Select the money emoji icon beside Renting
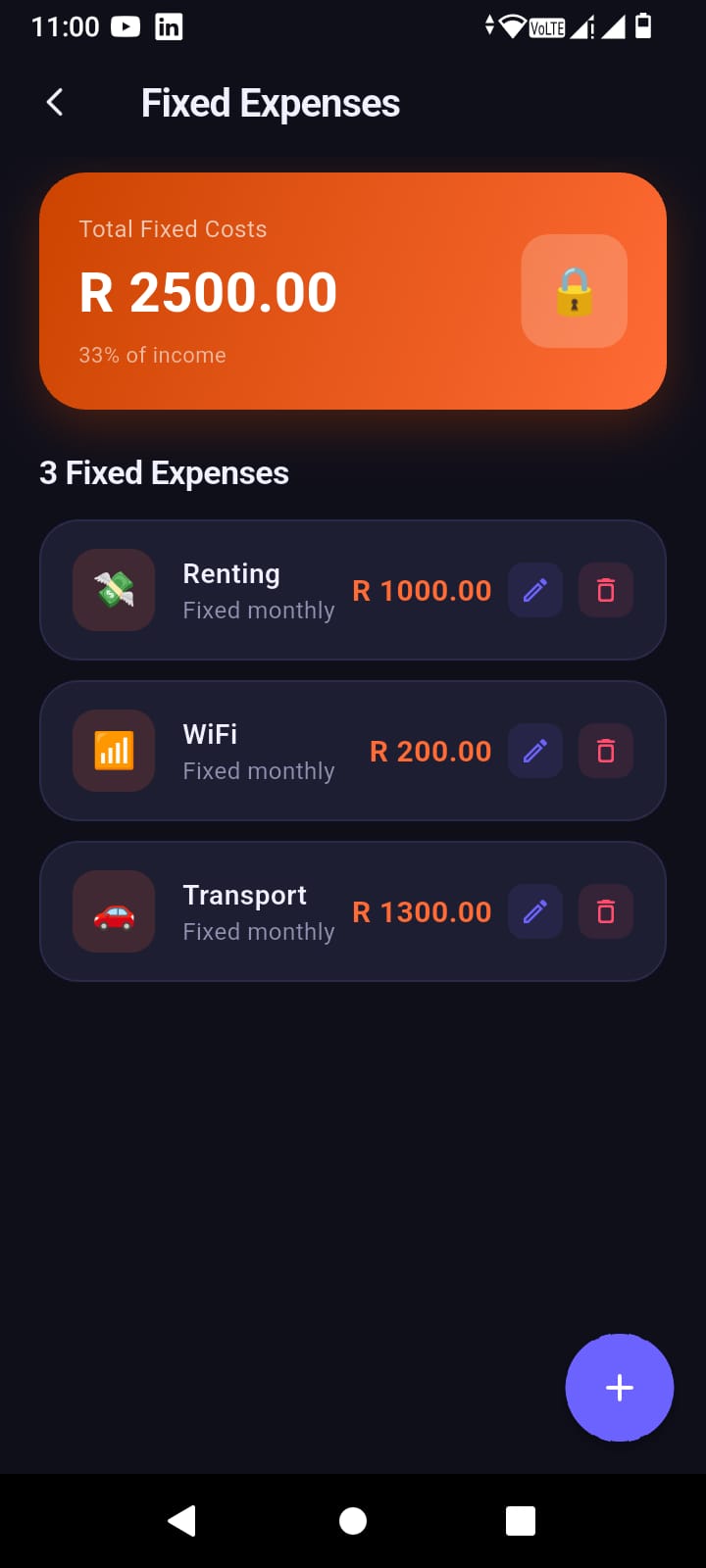Image resolution: width=706 pixels, height=1568 pixels. [x=113, y=590]
